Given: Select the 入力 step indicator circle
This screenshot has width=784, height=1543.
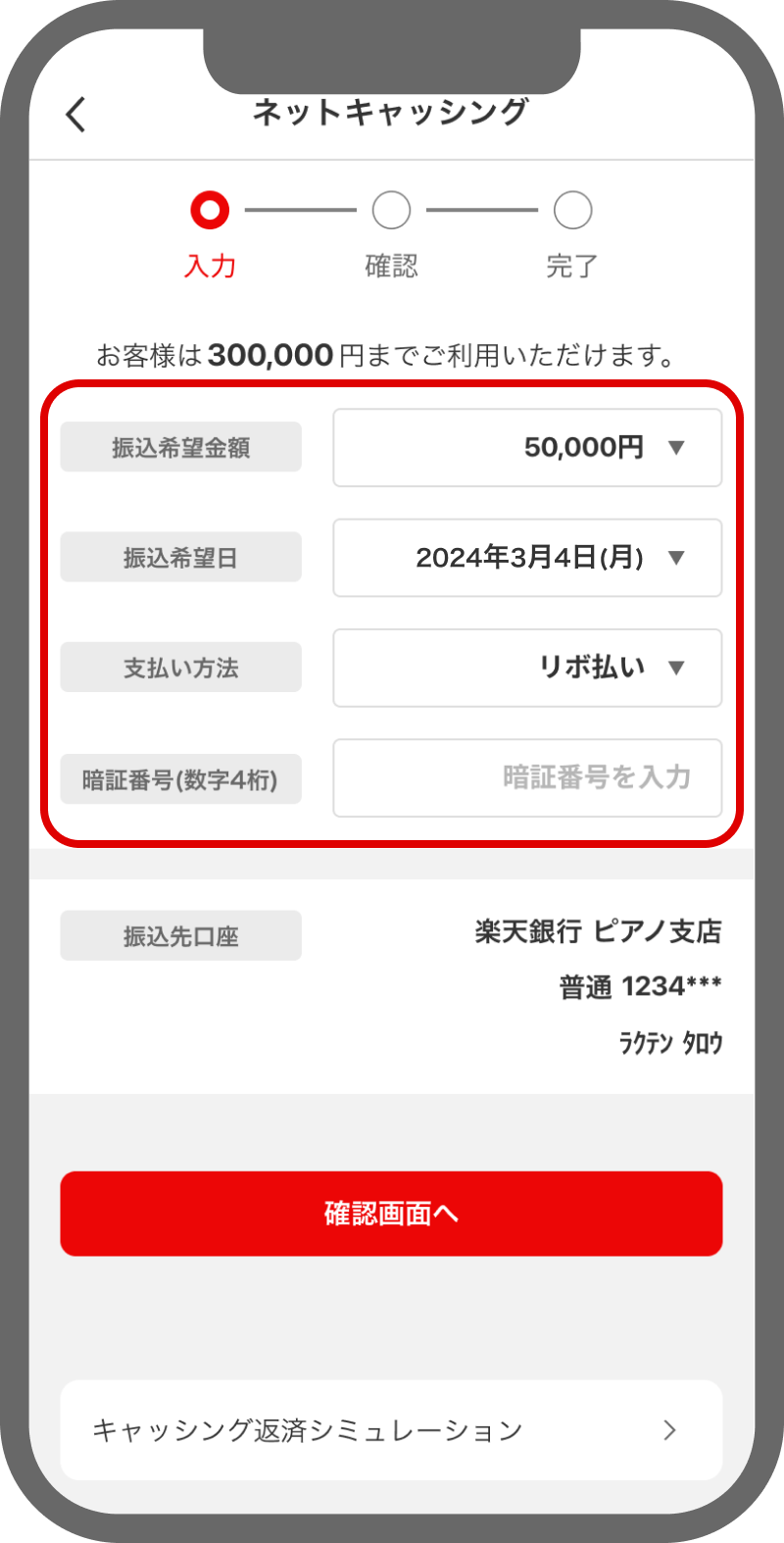Looking at the screenshot, I should click(209, 210).
